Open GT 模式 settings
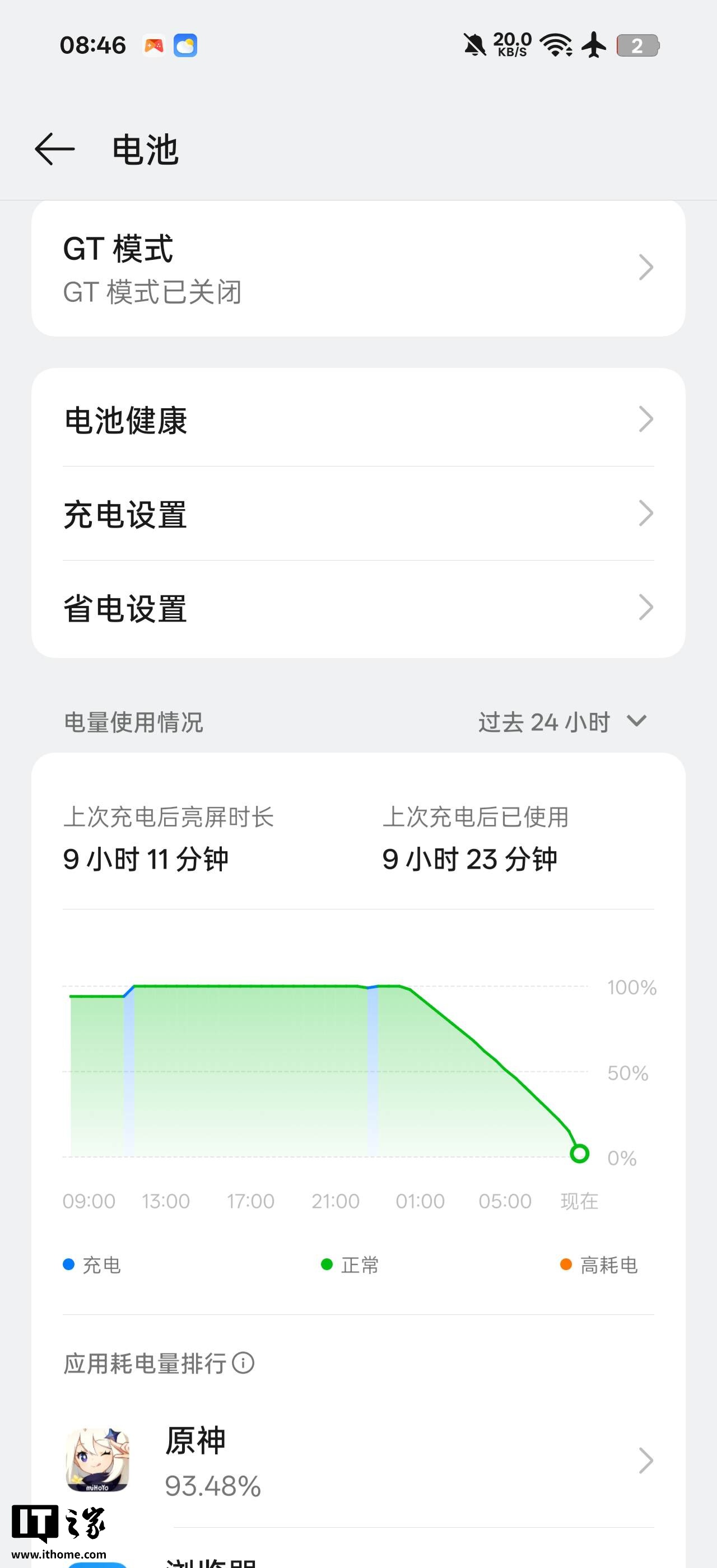The width and height of the screenshot is (717, 1568). click(358, 268)
